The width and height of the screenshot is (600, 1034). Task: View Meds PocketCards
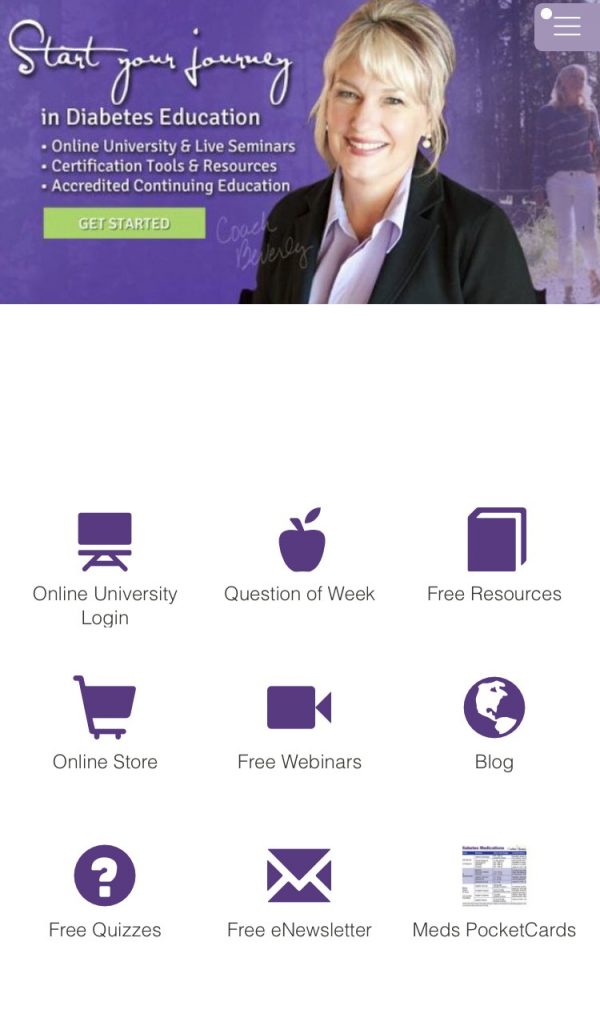(494, 892)
